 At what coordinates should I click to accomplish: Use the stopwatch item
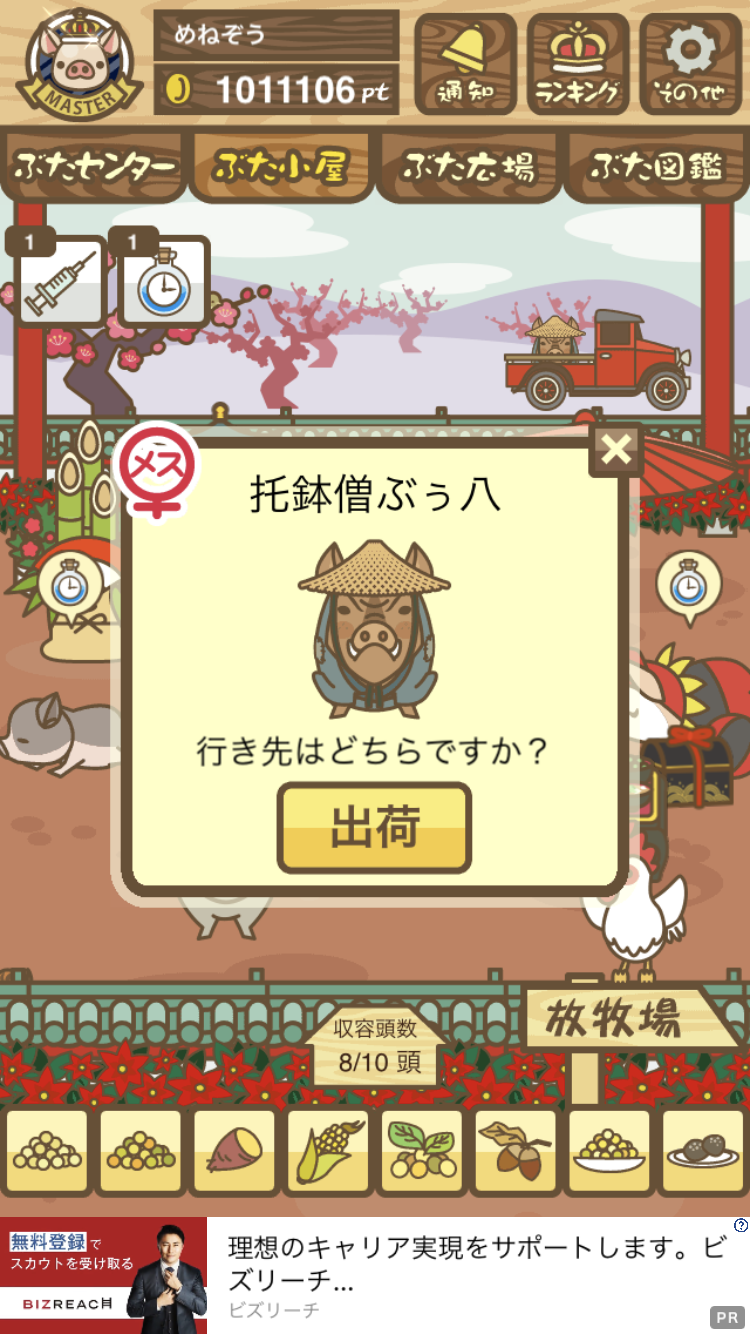163,282
